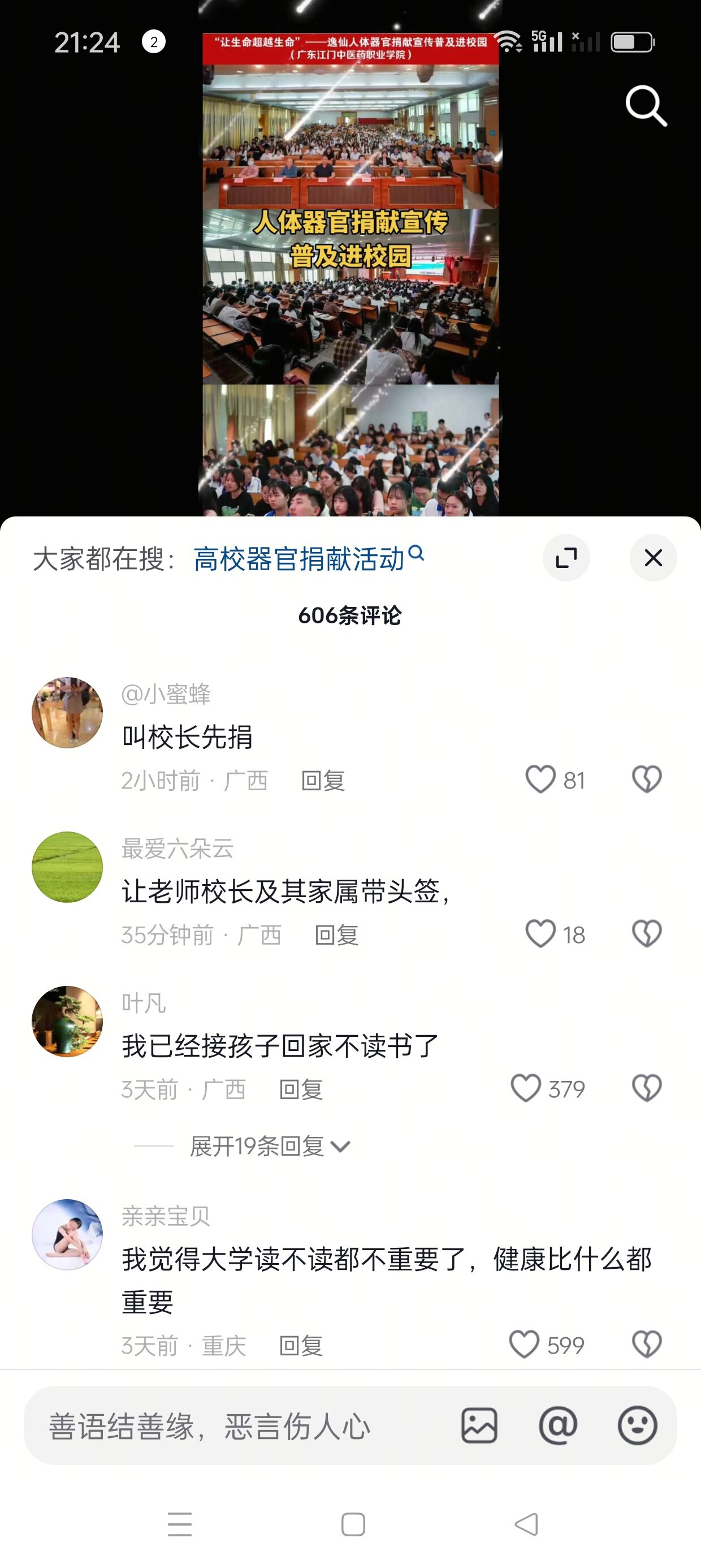Focus the comment input field
The image size is (701, 1568).
(x=231, y=1425)
